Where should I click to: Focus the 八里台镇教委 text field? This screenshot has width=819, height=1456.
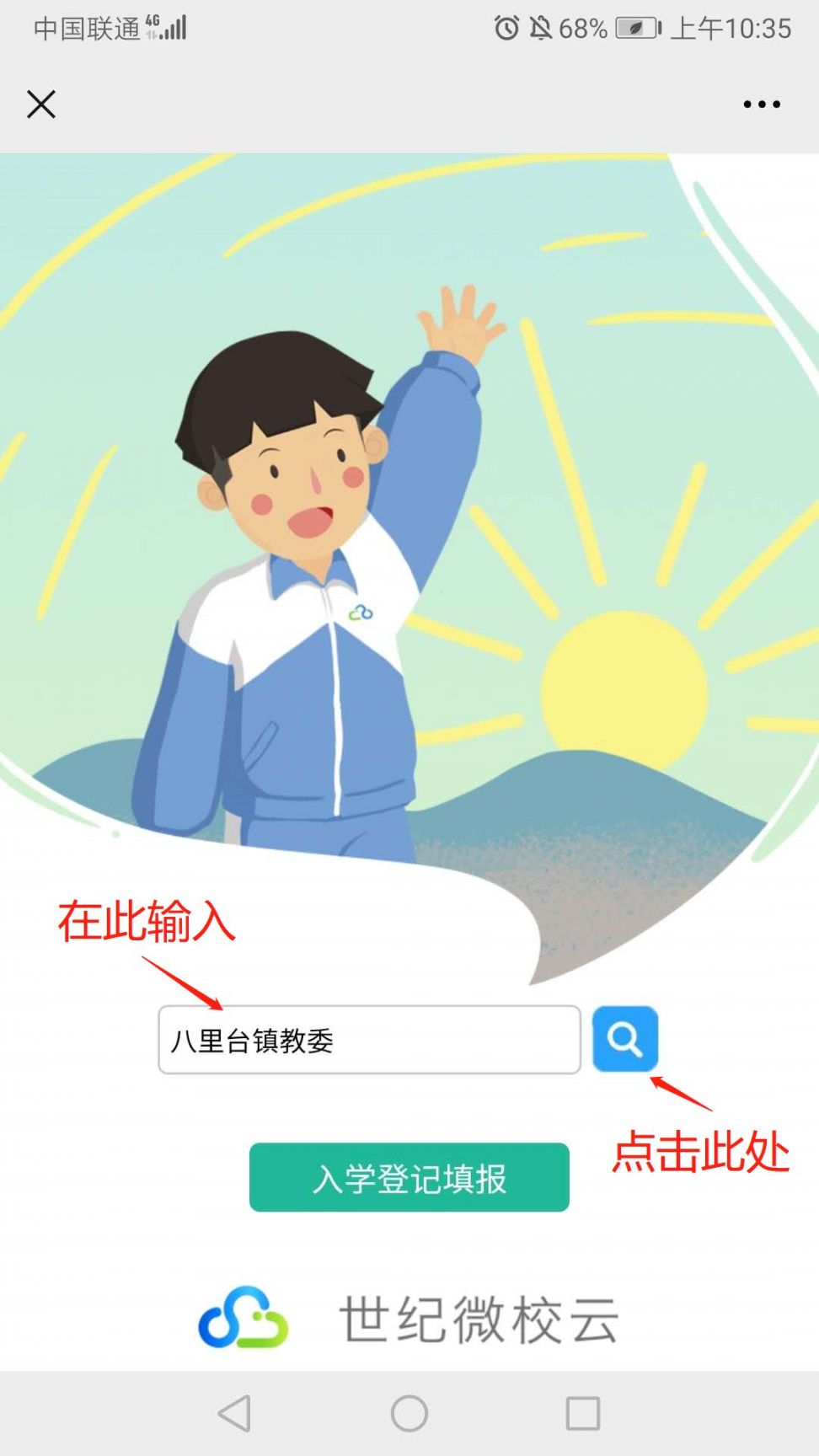[369, 1040]
